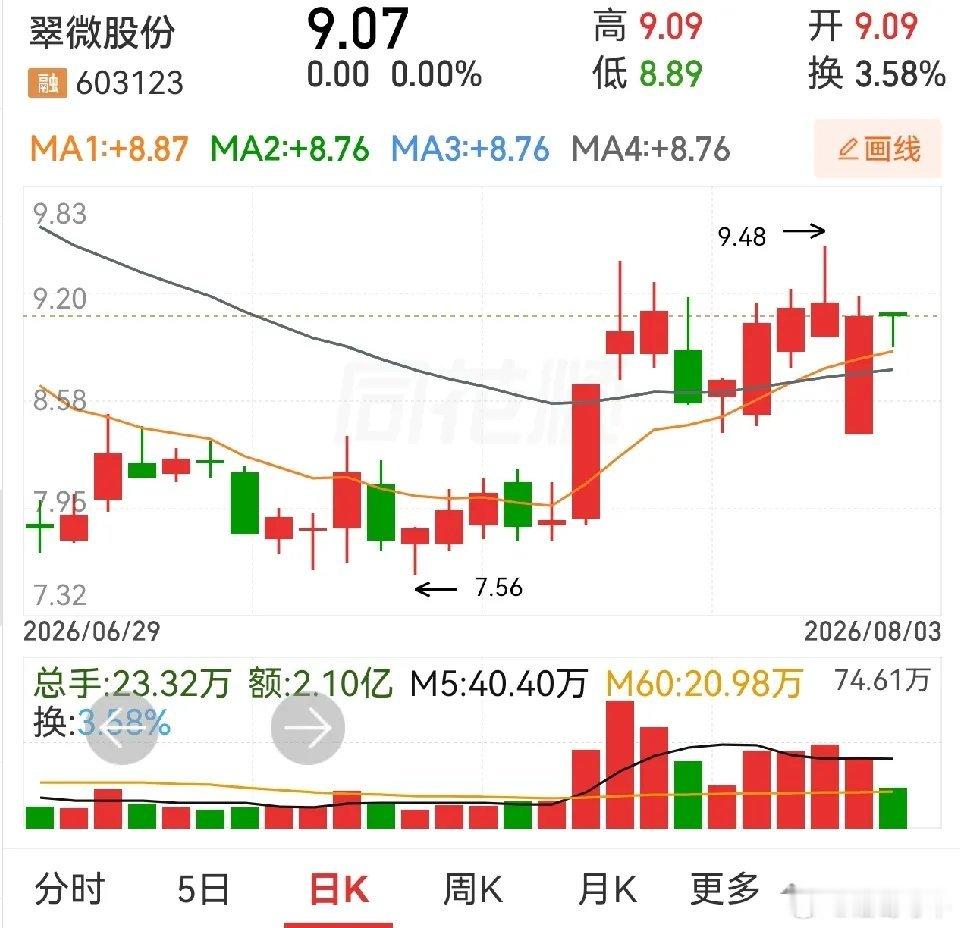Switch to the 分时 chart tab
Viewport: 960px width, 928px height.
click(70, 889)
